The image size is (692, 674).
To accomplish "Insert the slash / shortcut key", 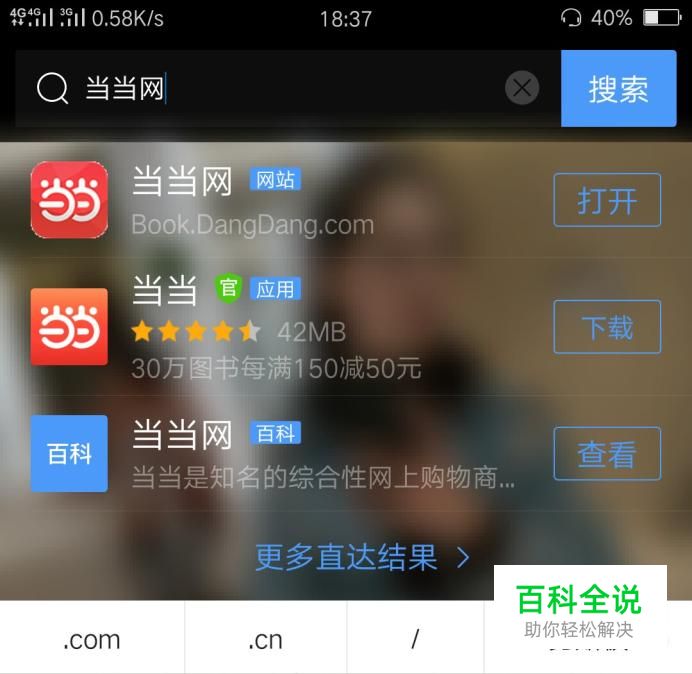I will pyautogui.click(x=415, y=640).
